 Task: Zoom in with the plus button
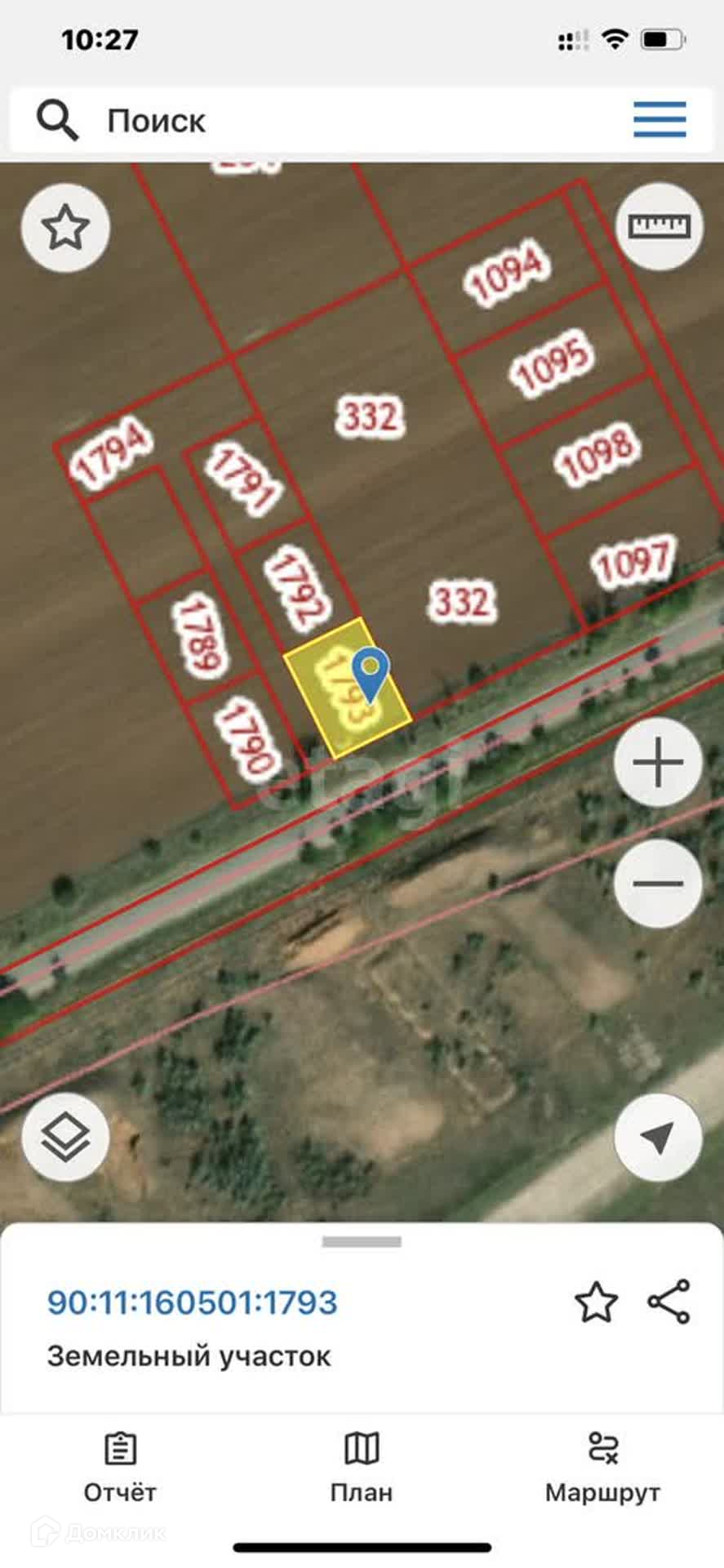658,763
